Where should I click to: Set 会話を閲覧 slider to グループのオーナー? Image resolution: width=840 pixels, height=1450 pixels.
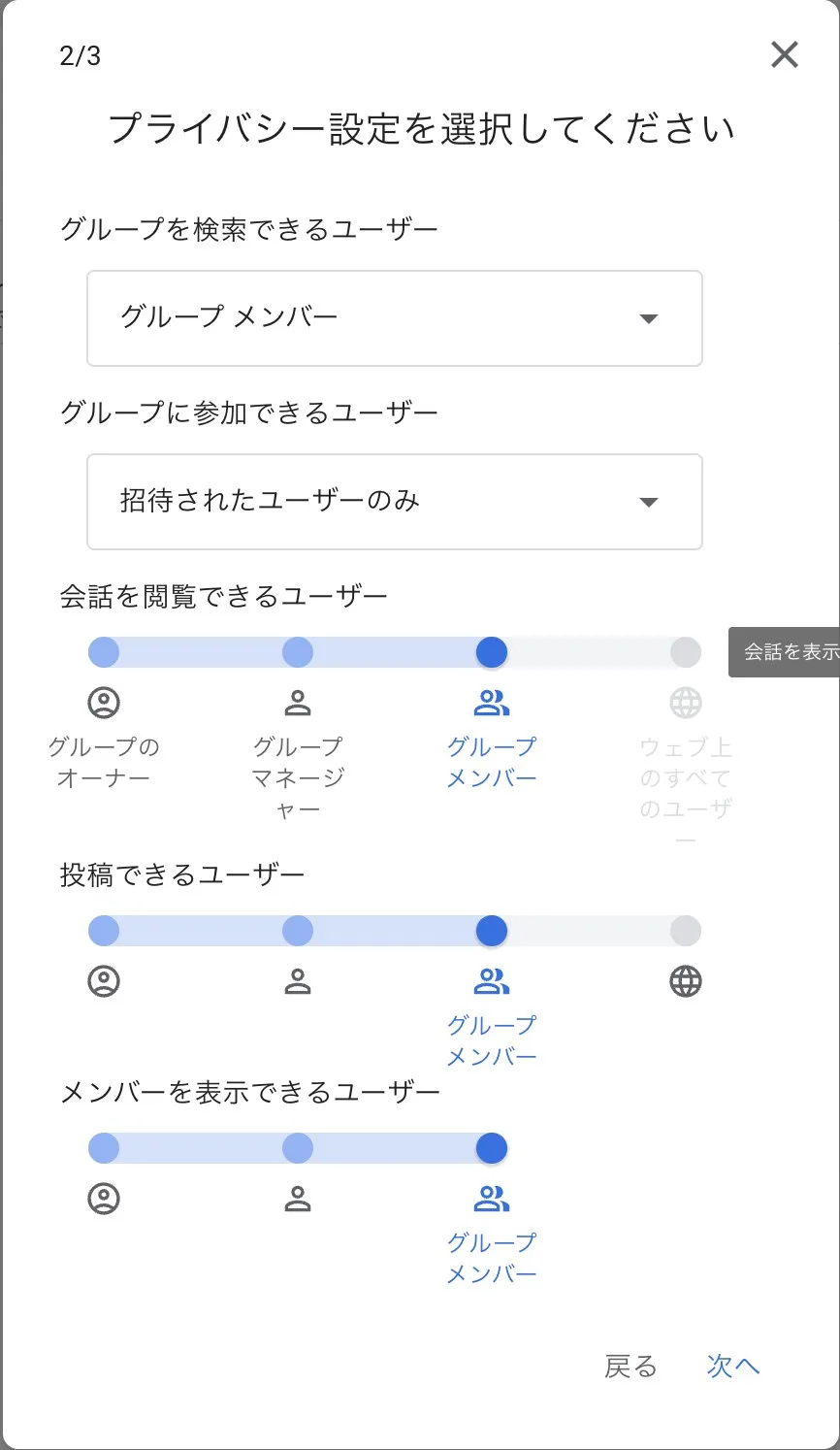pyautogui.click(x=104, y=652)
